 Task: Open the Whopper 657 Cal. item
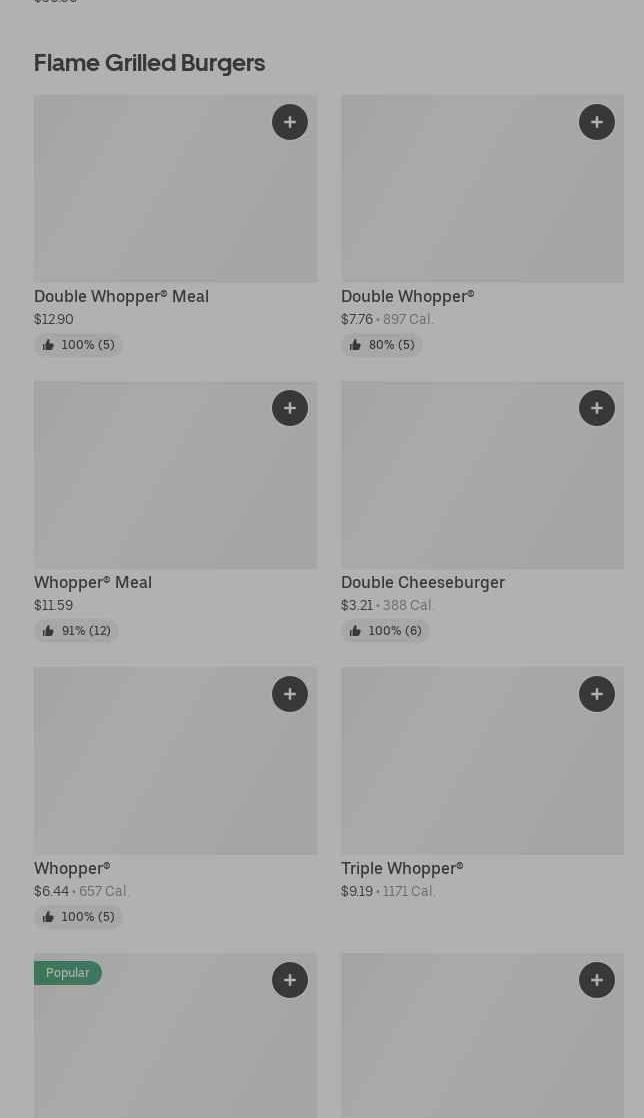(x=150, y=772)
